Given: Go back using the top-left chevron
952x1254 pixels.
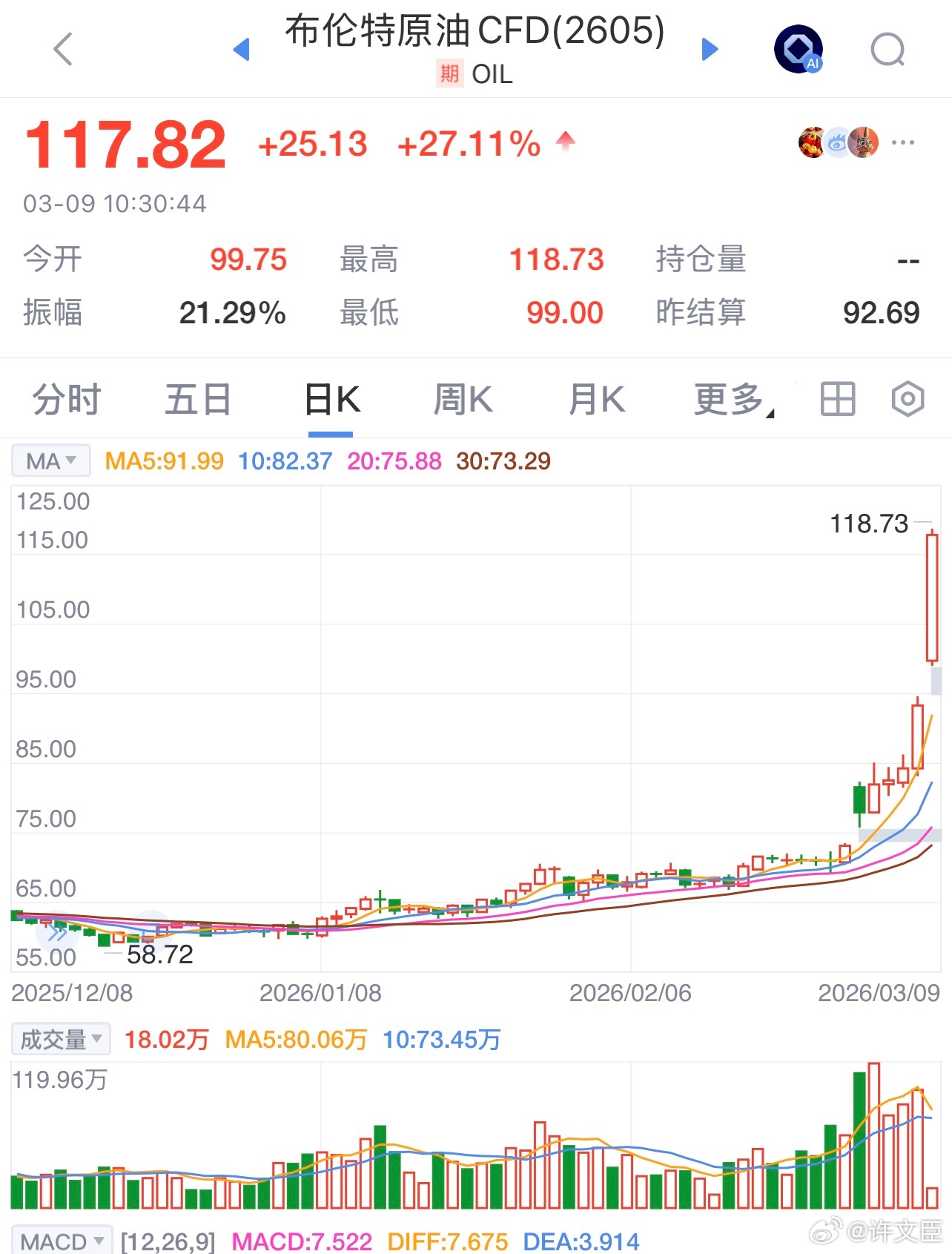Looking at the screenshot, I should [63, 49].
